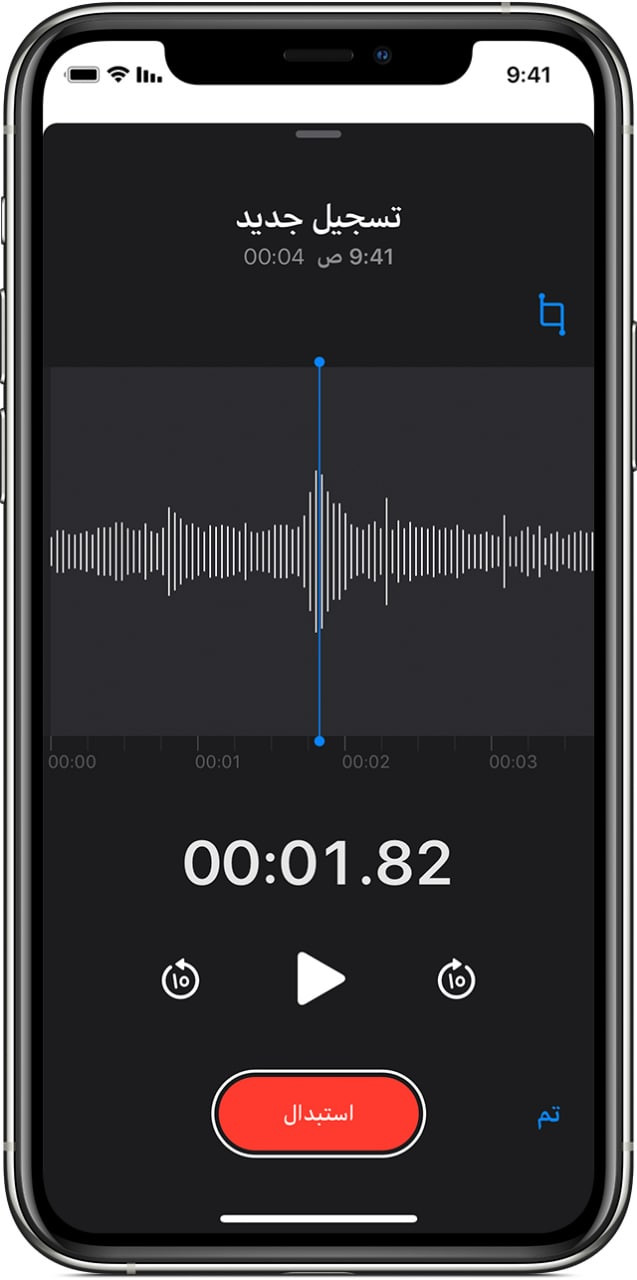Tap the sheet grabber handle
637x1280 pixels.
click(319, 133)
